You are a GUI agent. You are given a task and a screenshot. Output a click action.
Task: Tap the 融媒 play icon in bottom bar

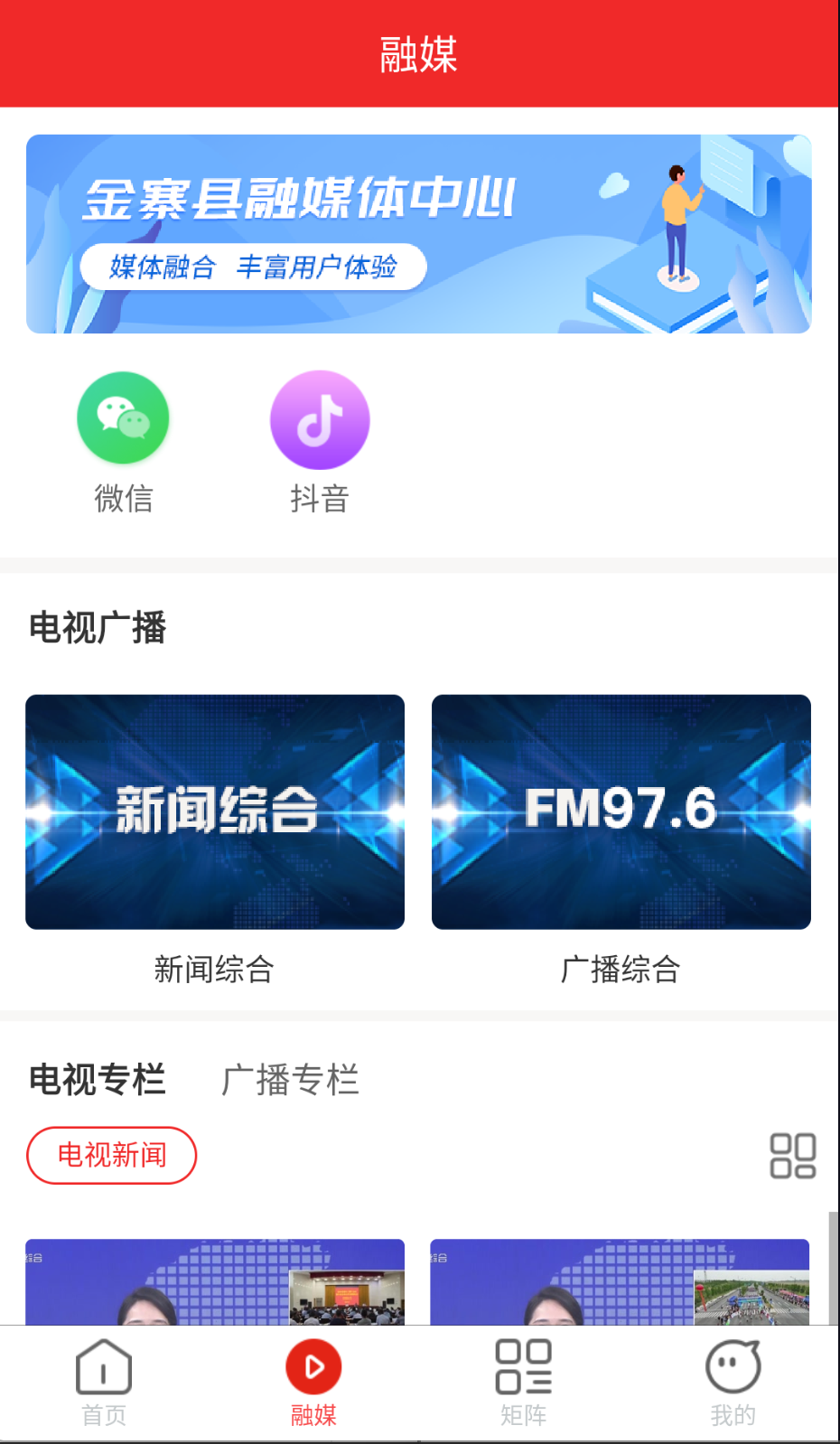click(x=313, y=1368)
